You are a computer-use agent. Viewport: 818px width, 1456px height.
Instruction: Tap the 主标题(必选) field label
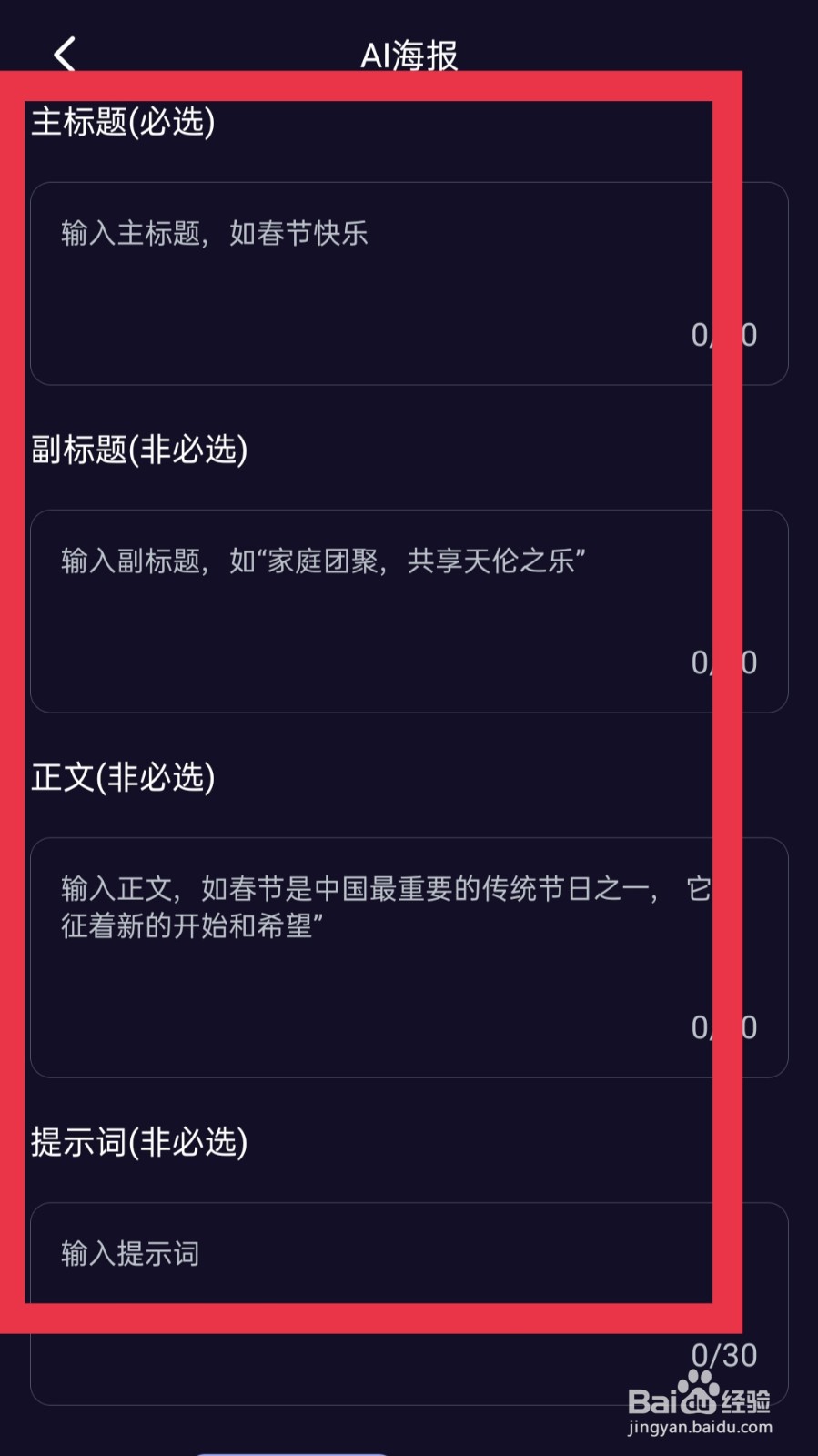click(x=123, y=121)
